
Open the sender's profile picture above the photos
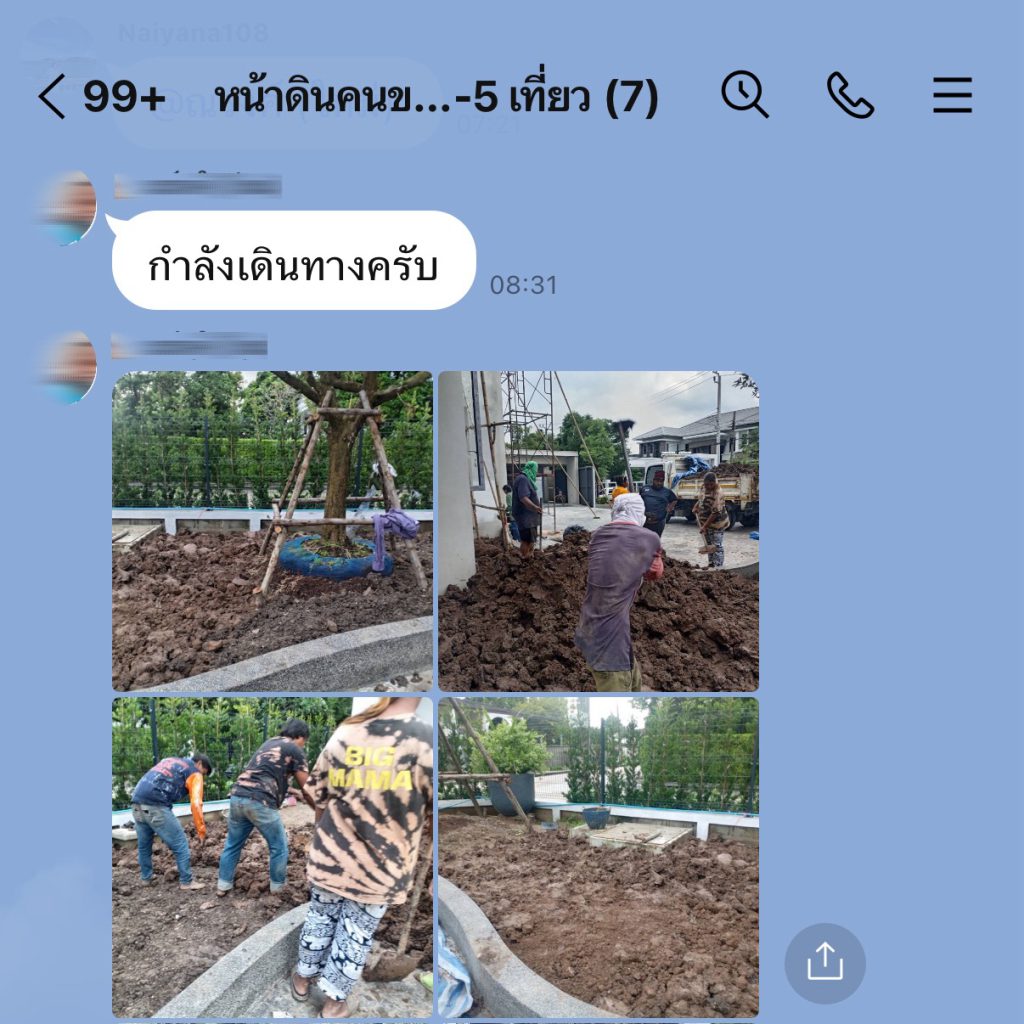[68, 368]
